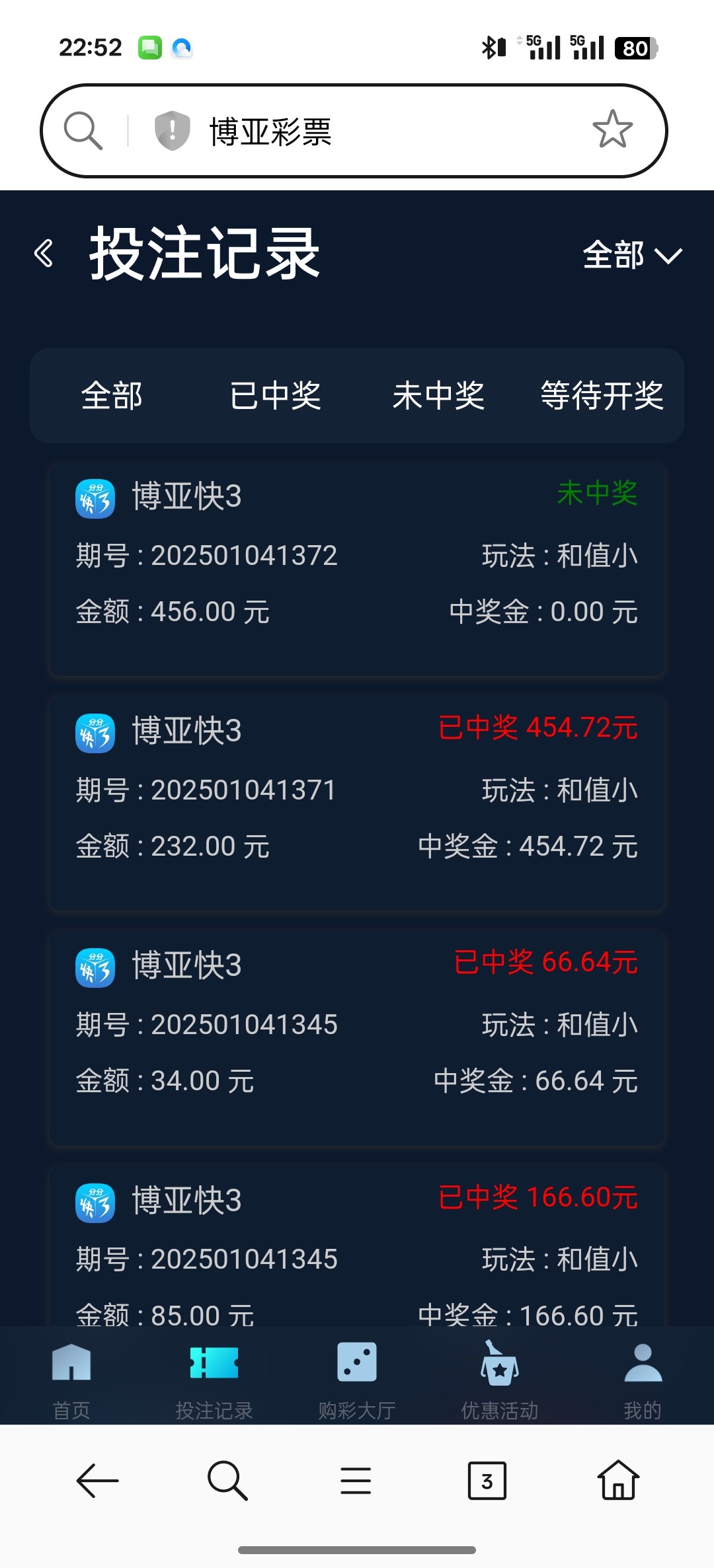This screenshot has width=714, height=1568.
Task: Open the 66.64元 winning bet record
Action: (357, 1038)
